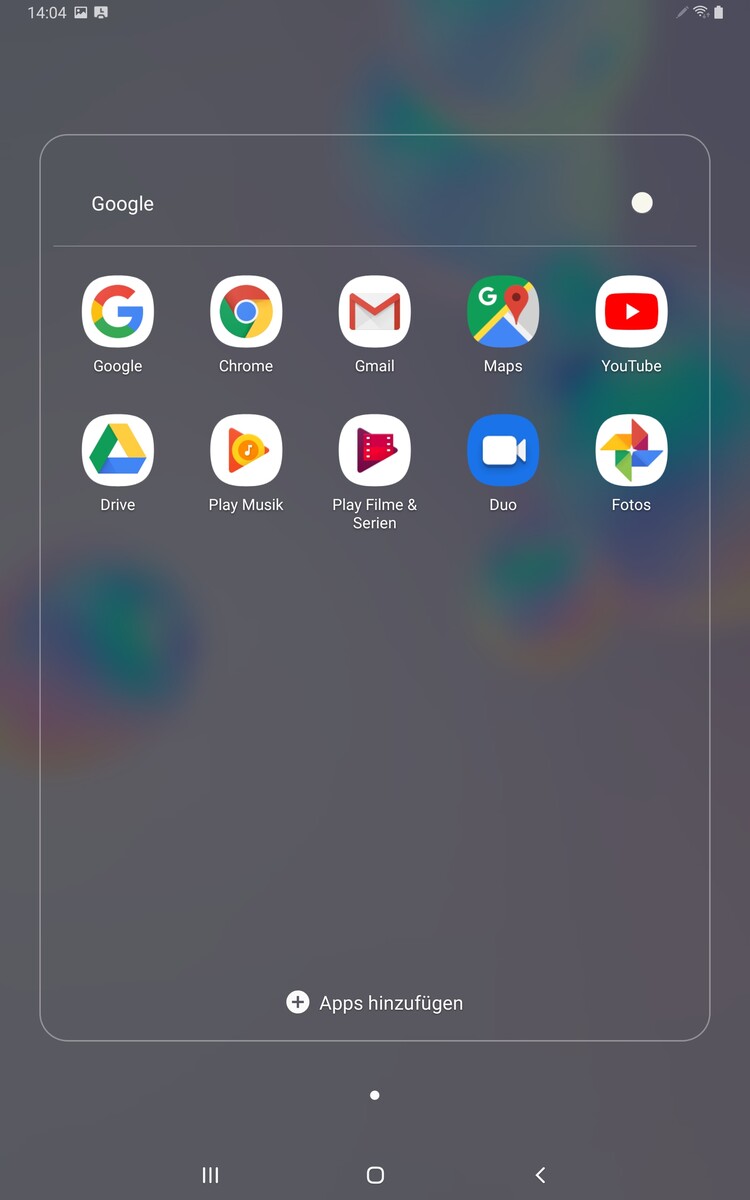
Task: Start the Duo app
Action: pyautogui.click(x=503, y=451)
